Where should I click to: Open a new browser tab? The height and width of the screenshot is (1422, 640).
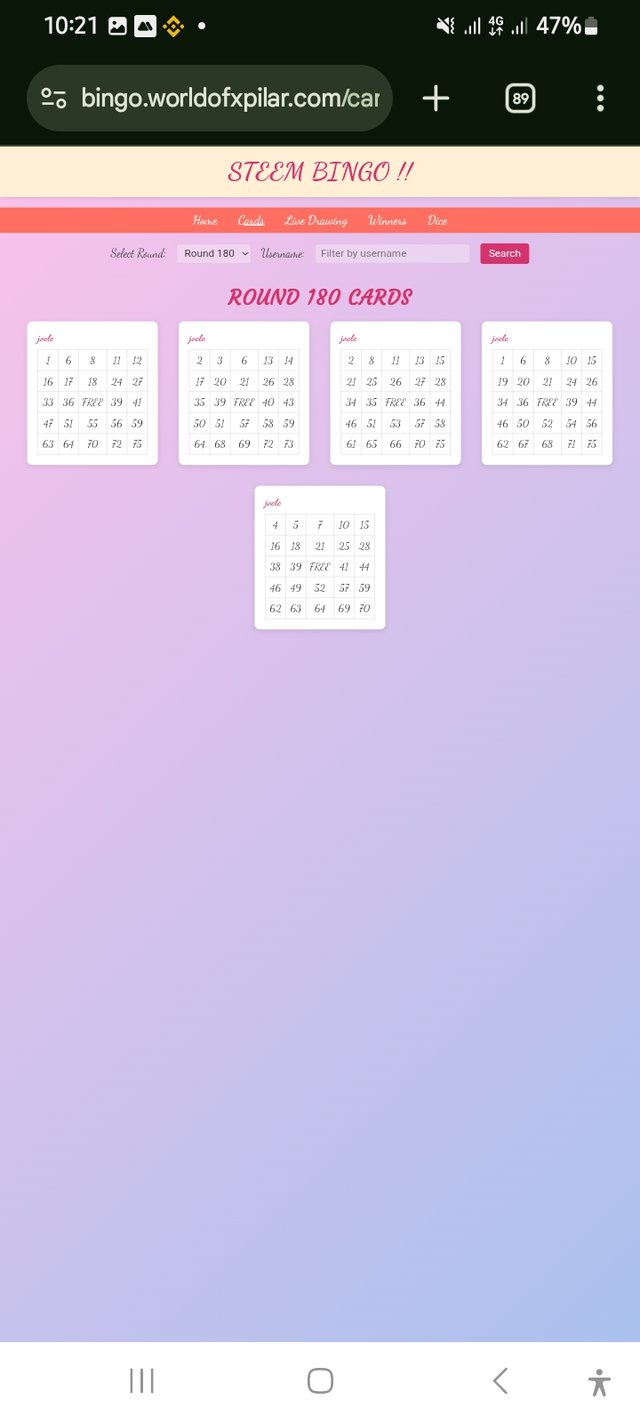coord(436,98)
